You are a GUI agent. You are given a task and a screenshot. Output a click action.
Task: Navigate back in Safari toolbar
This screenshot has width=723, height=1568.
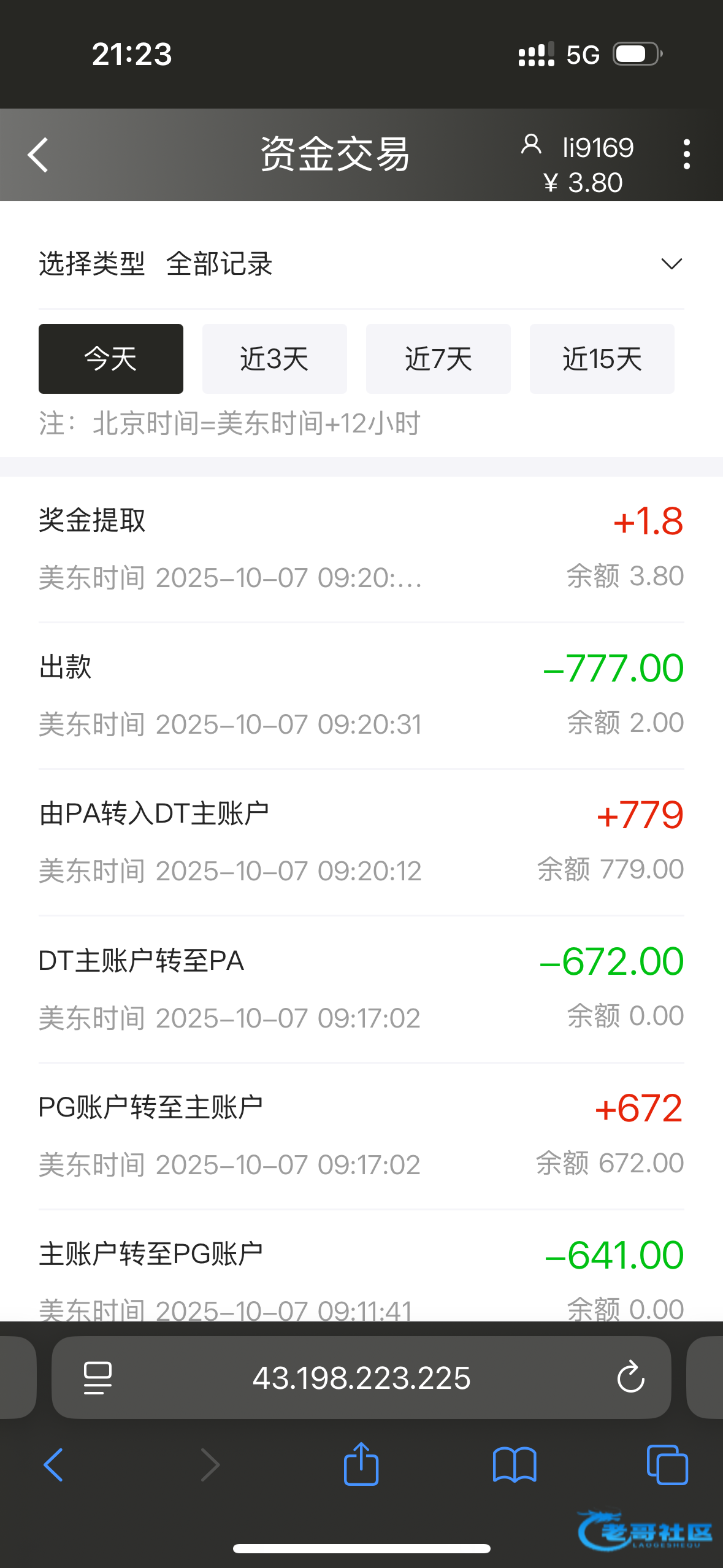click(x=53, y=1465)
